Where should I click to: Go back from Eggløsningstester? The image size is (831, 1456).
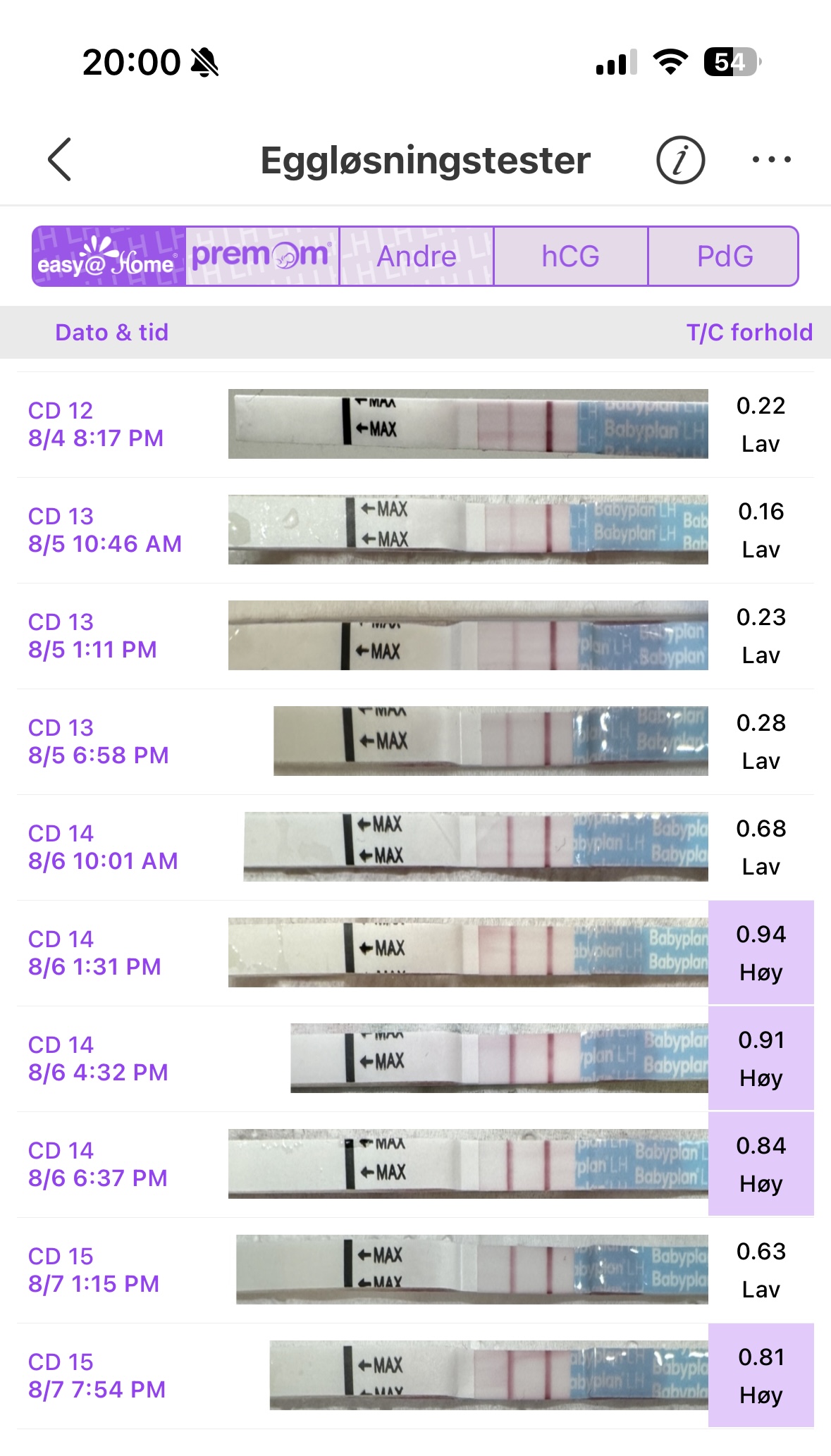pyautogui.click(x=60, y=160)
